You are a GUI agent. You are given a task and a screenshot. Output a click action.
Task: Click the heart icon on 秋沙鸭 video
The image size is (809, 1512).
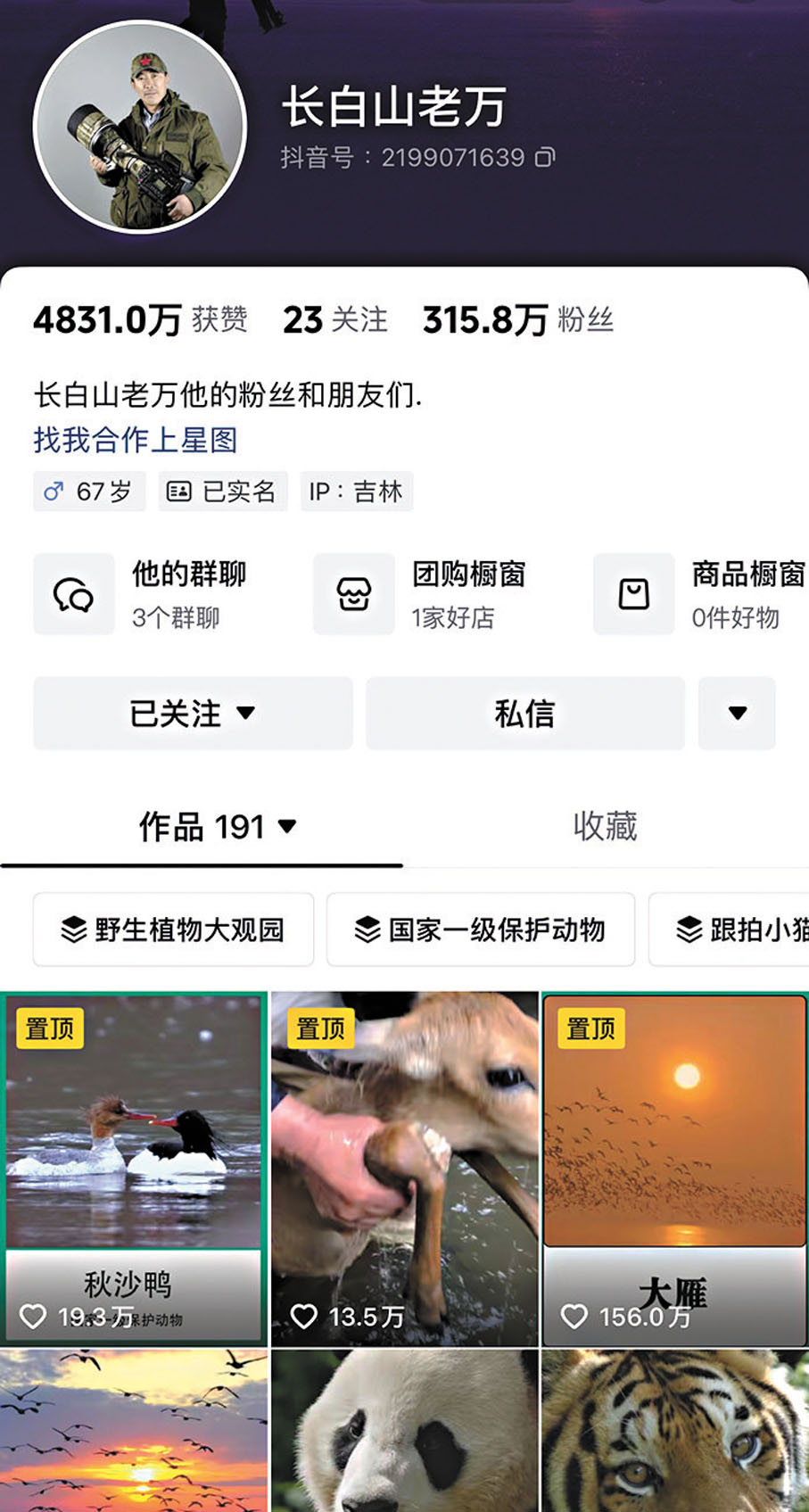click(34, 1315)
